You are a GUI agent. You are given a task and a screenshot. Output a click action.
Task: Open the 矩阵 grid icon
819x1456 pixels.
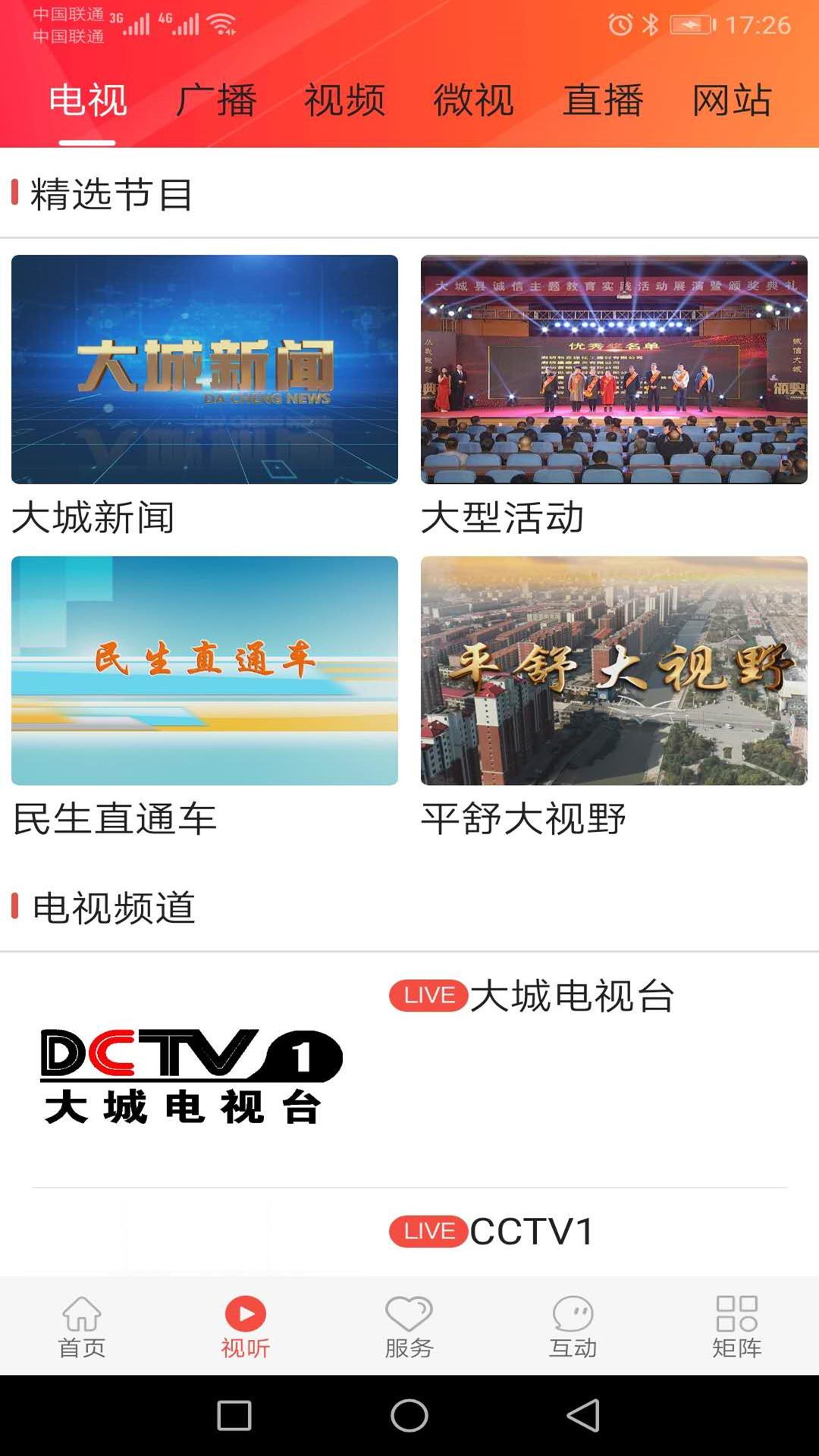point(736,1327)
